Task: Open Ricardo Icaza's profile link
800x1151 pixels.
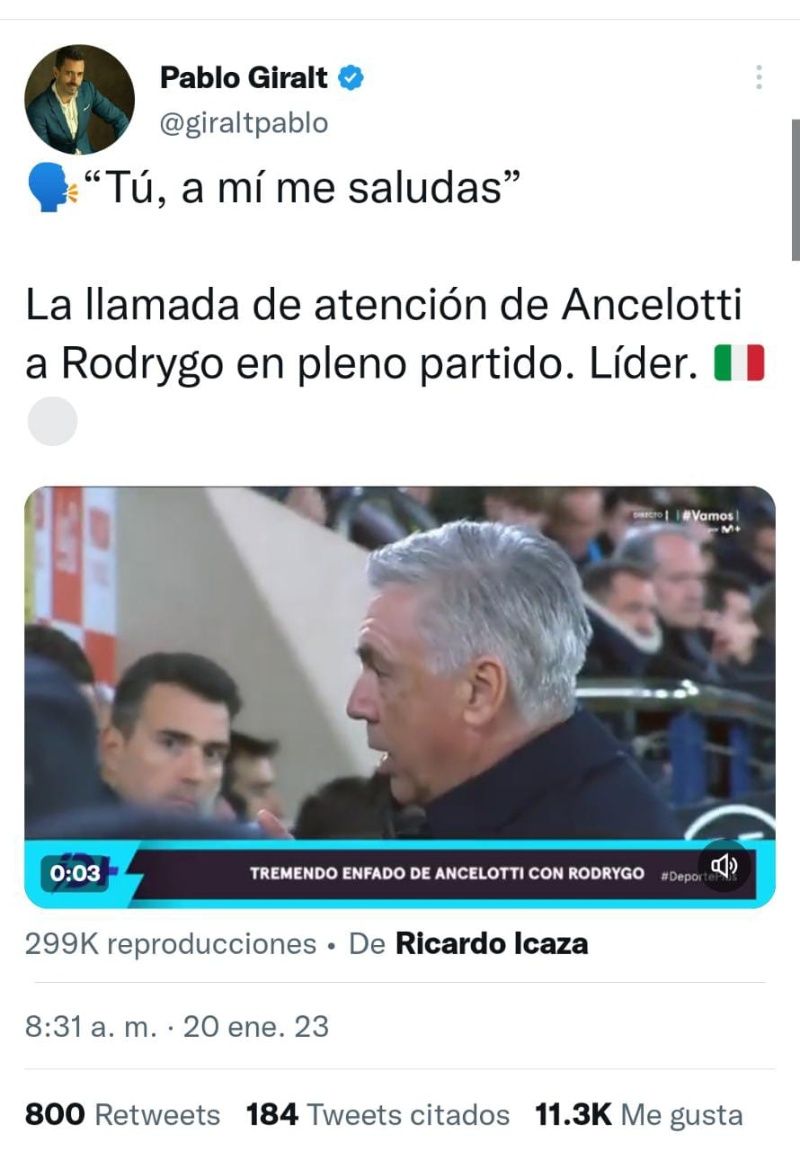Action: coord(492,944)
